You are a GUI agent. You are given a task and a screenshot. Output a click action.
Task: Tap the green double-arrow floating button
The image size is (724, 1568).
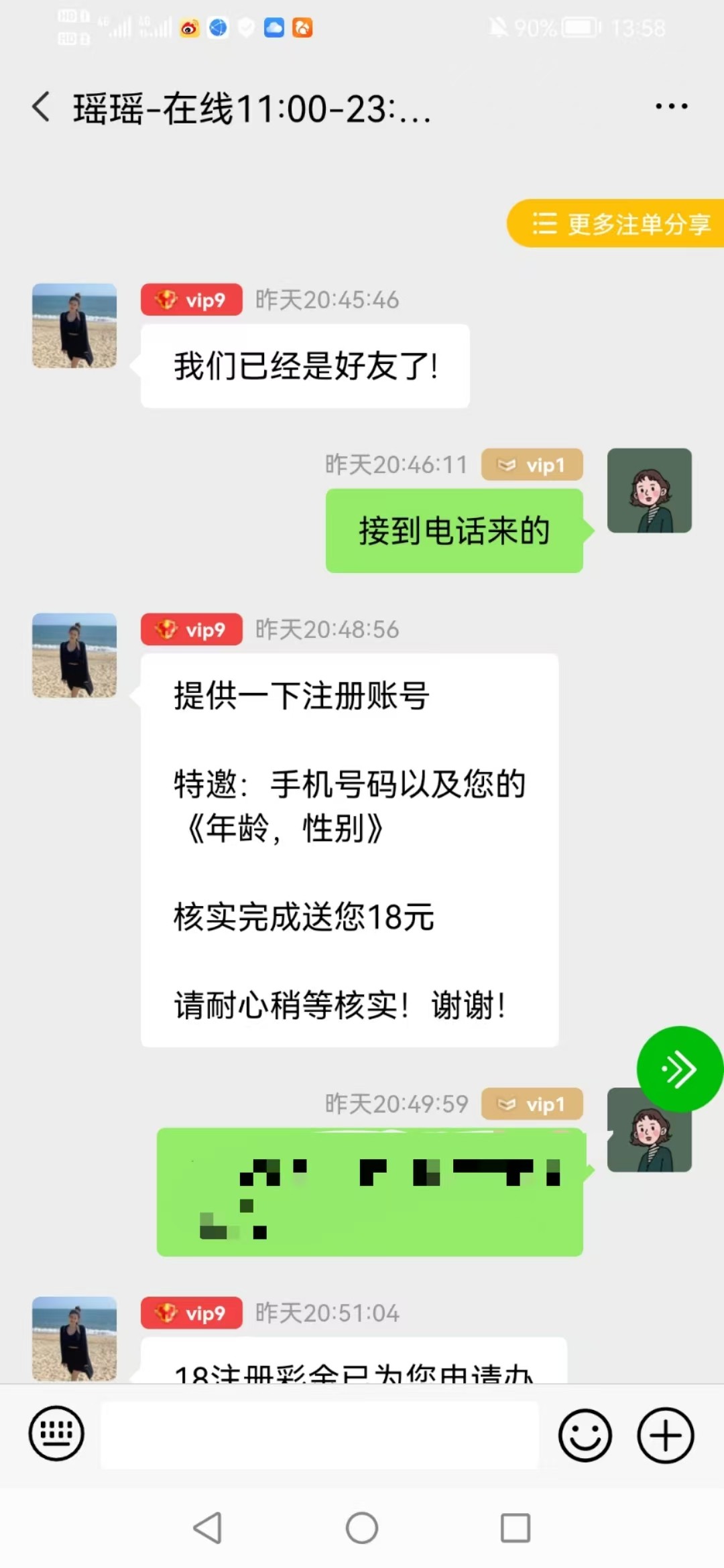[679, 1069]
